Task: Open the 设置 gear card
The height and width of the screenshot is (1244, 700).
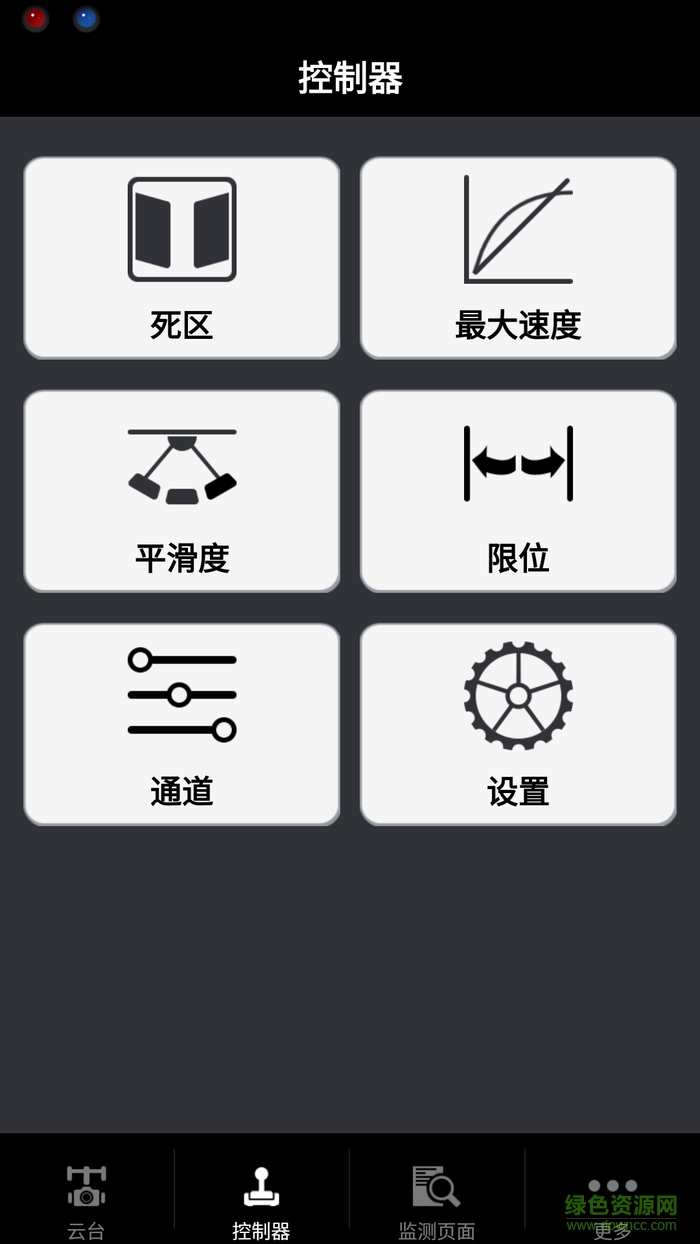Action: pos(518,724)
